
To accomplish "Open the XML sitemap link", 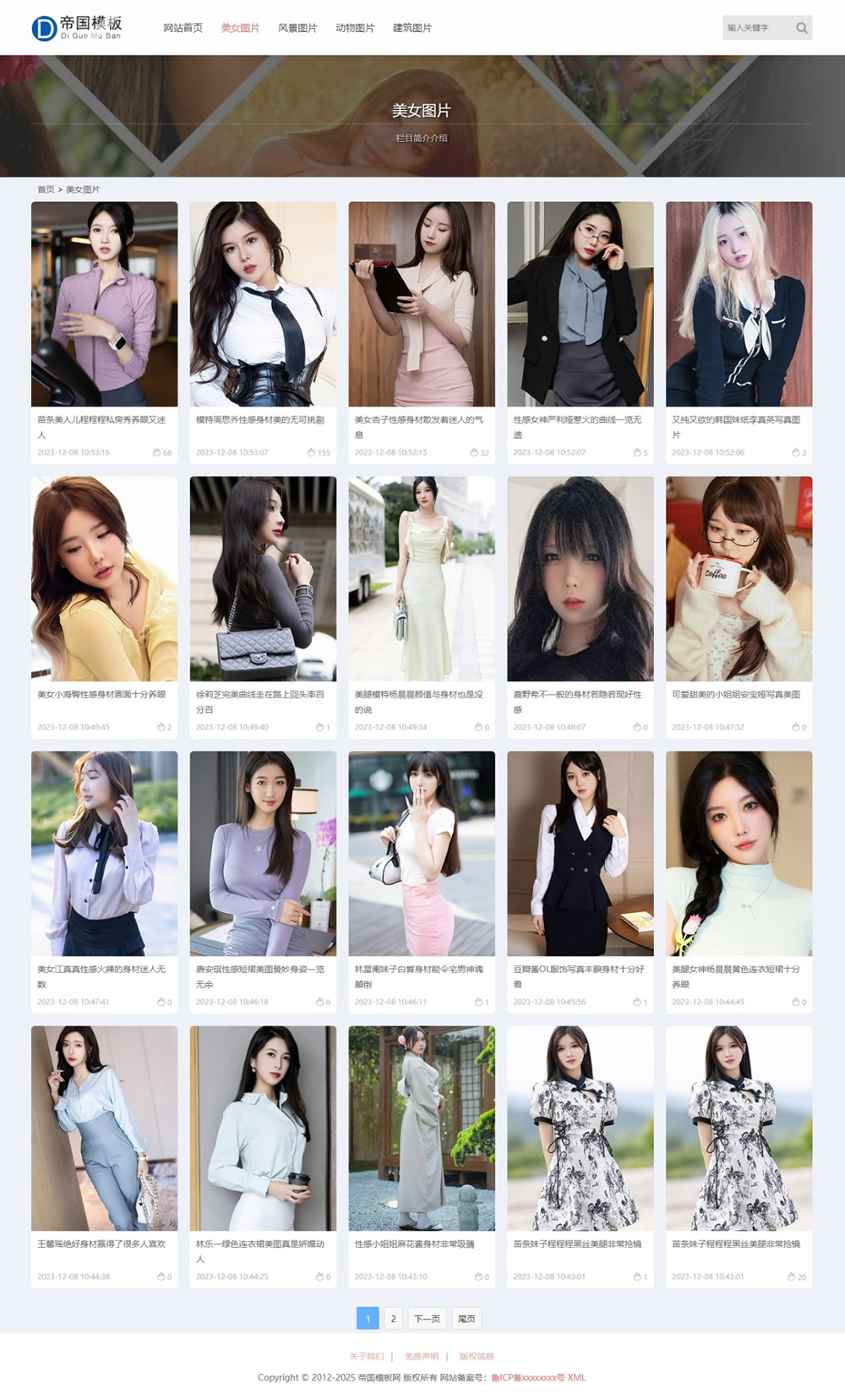I will (x=576, y=1377).
